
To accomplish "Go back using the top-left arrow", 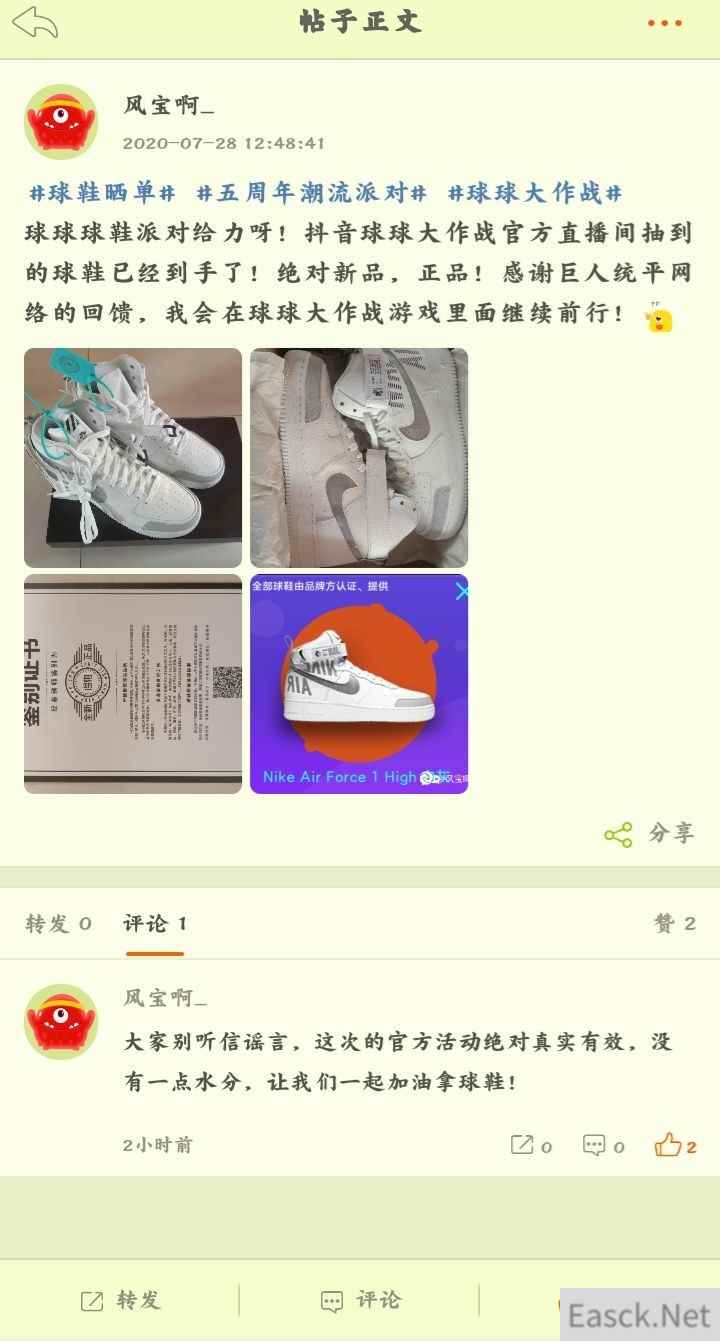I will 35,22.
